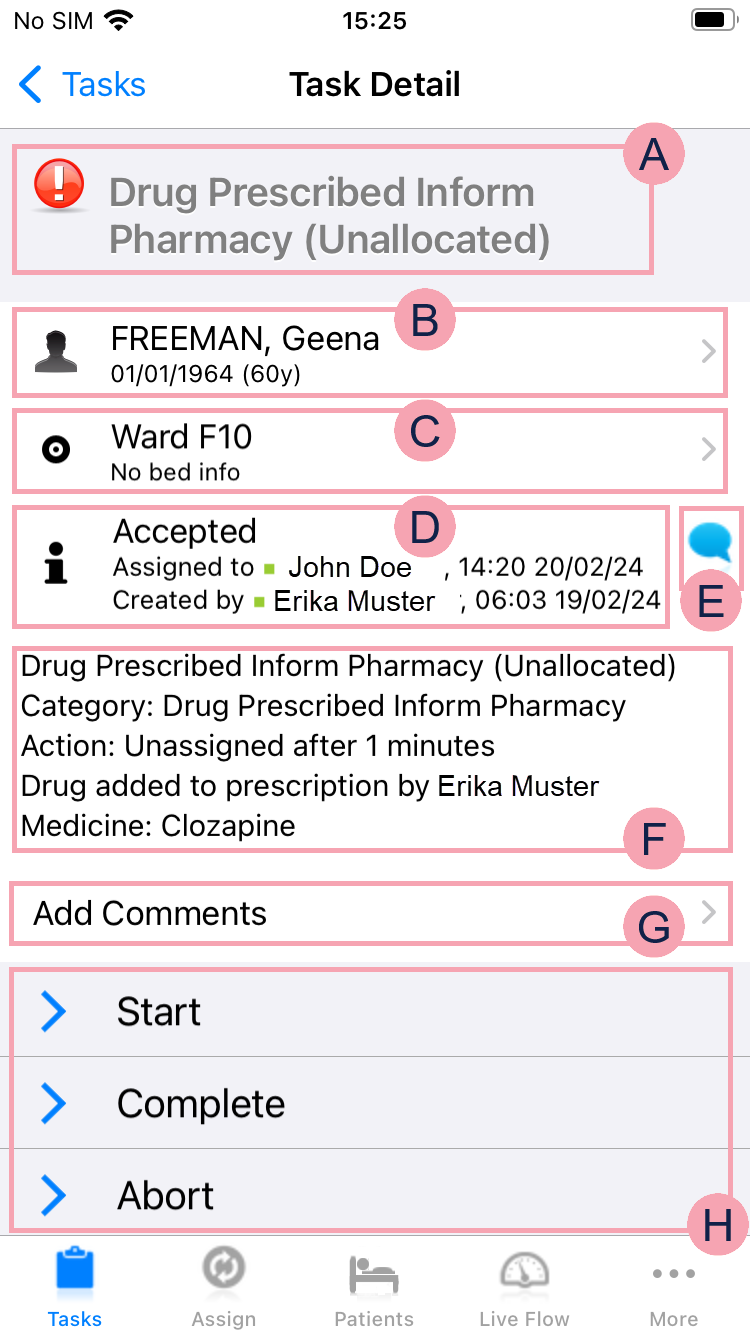750x1334 pixels.
Task: Switch to the Live Flow tab
Action: 524,1286
